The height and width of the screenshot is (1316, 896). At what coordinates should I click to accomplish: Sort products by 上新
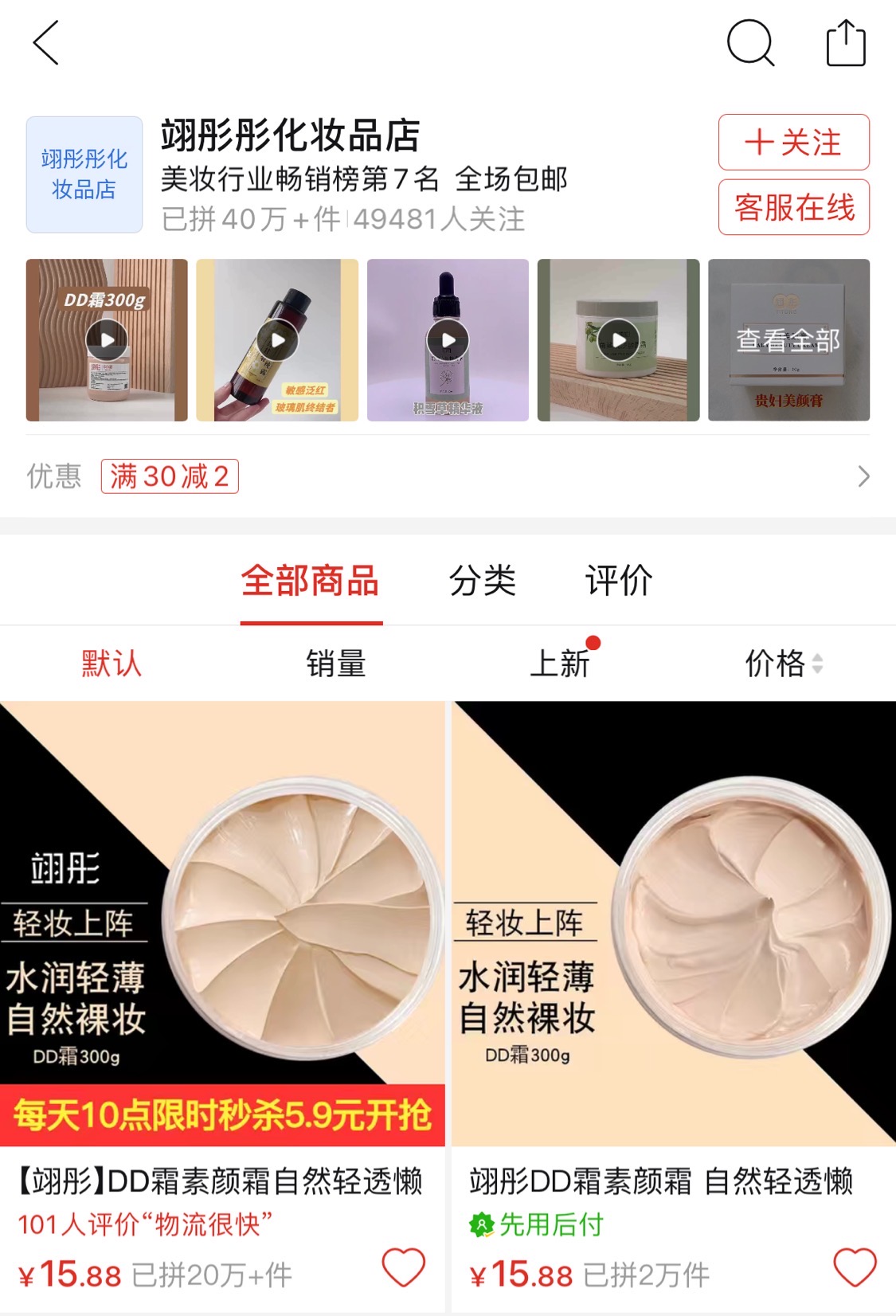(561, 664)
